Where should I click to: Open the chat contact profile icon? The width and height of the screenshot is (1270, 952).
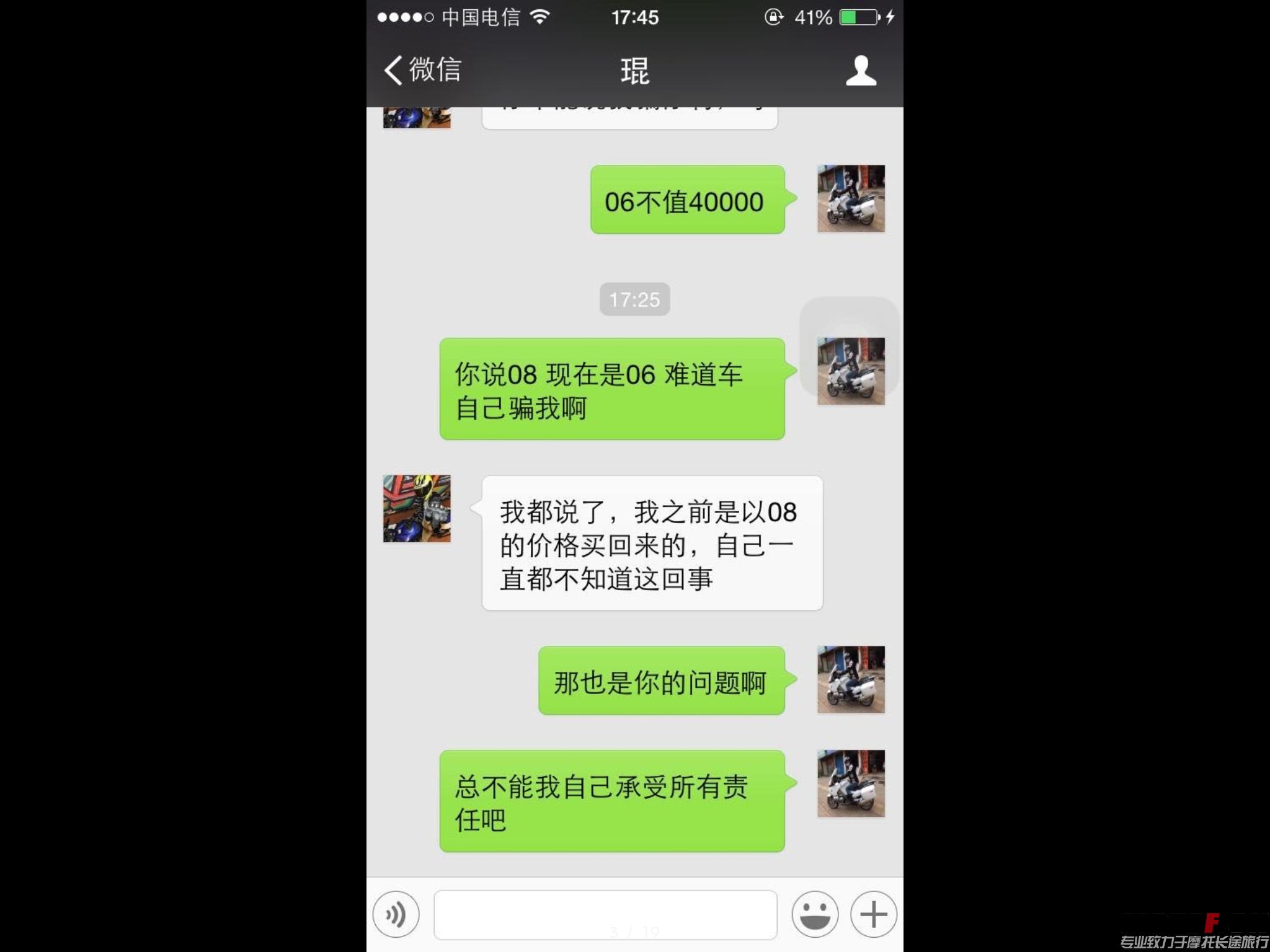[x=861, y=71]
